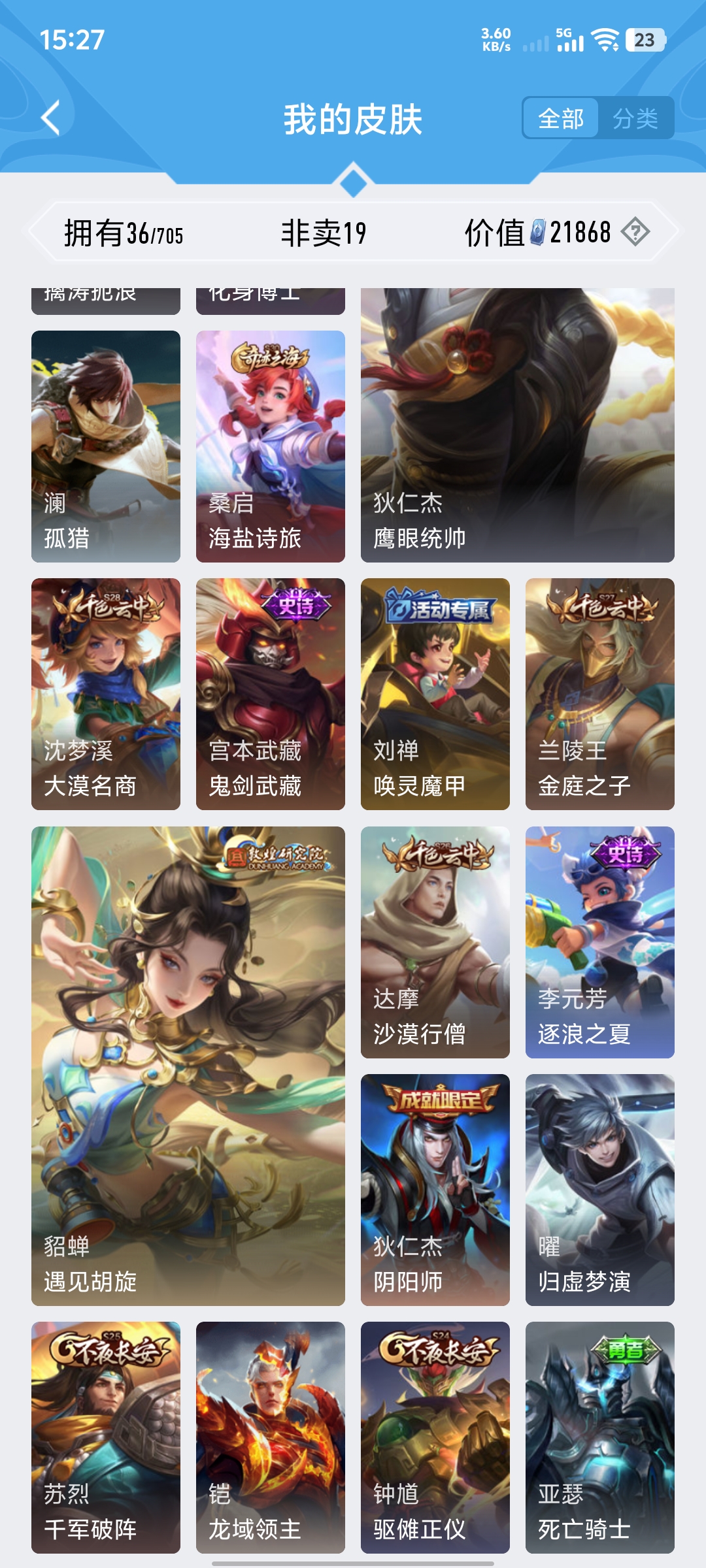Image resolution: width=706 pixels, height=1568 pixels.
Task: Switch to the 分类 view
Action: [x=635, y=118]
